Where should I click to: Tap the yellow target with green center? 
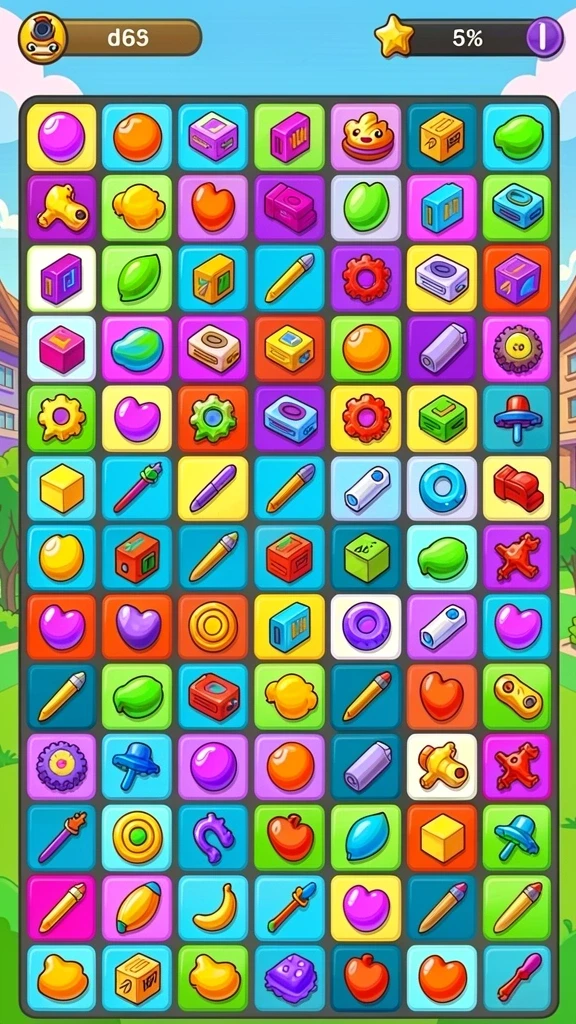coord(137,839)
